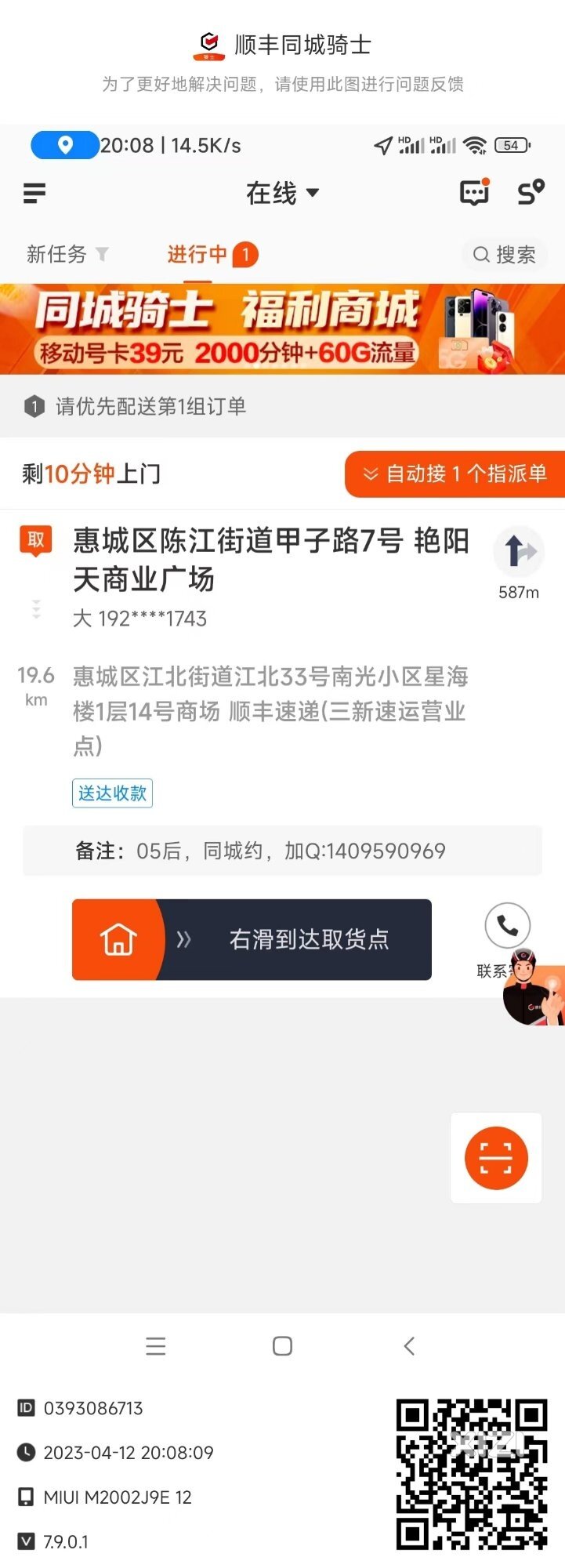
Task: Open the rider assistant mascot
Action: click(x=534, y=991)
